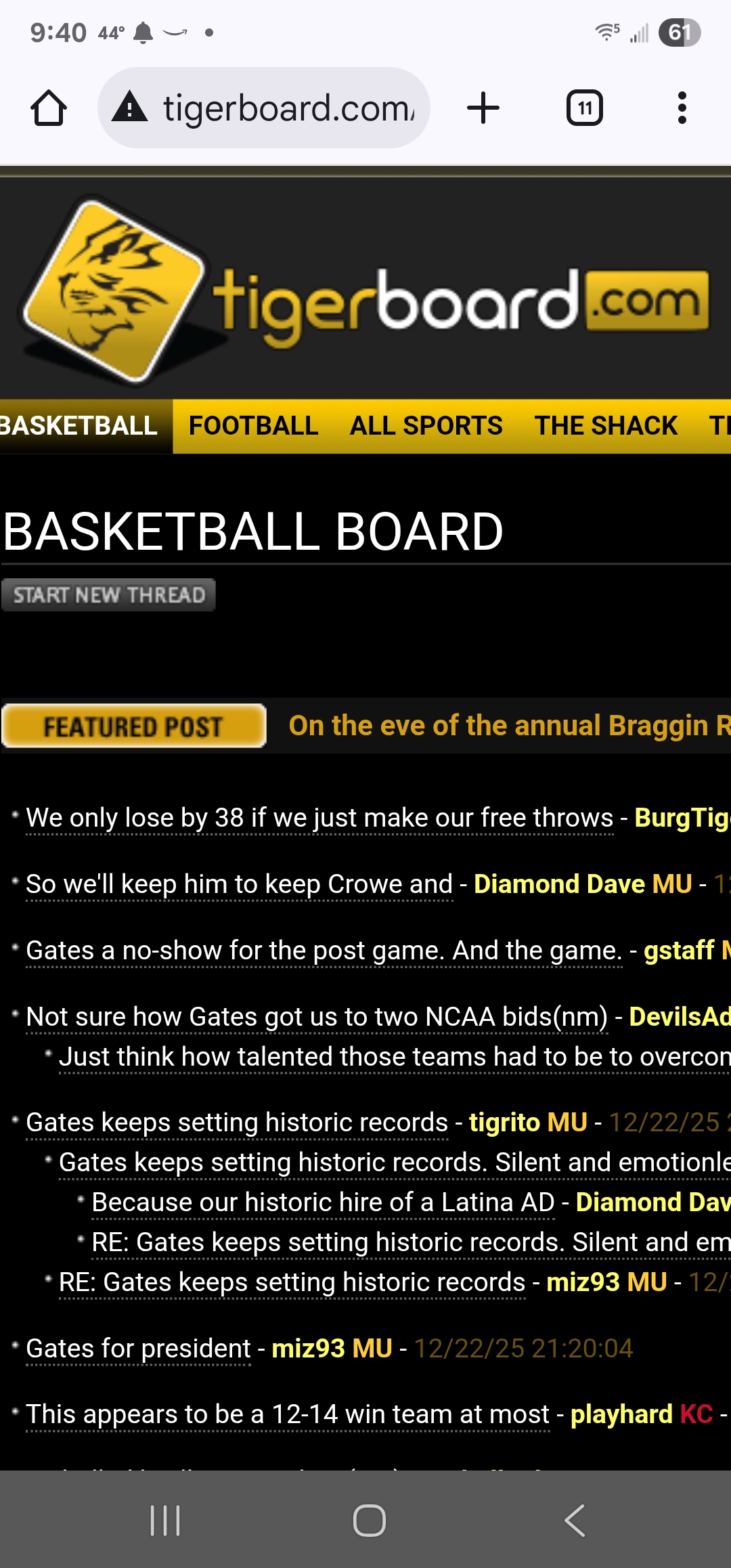Screen dimensions: 731x1568
Task: Open 'Not sure how Gates got us' thread
Action: coord(316,1017)
